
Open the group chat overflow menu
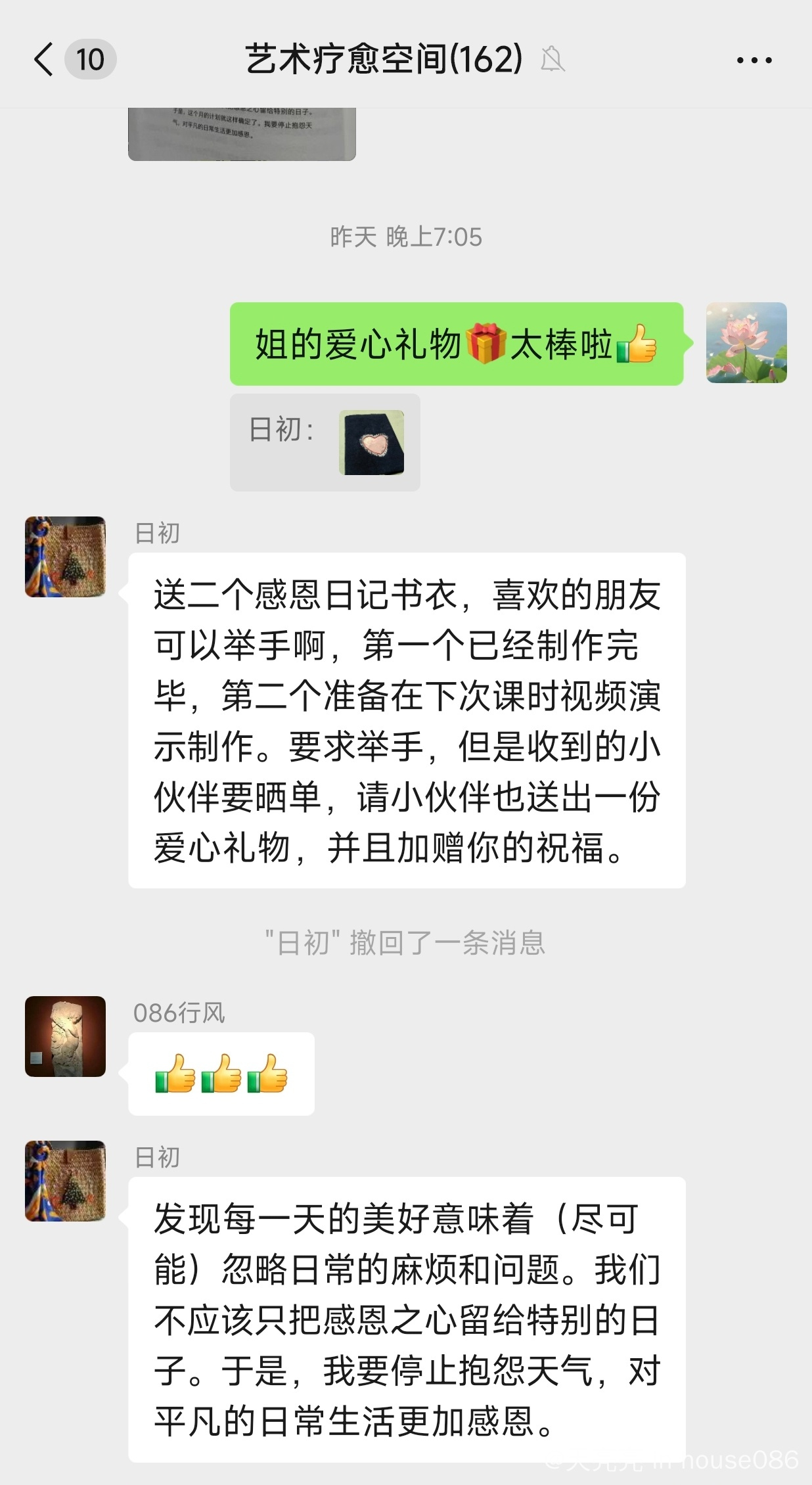click(754, 60)
